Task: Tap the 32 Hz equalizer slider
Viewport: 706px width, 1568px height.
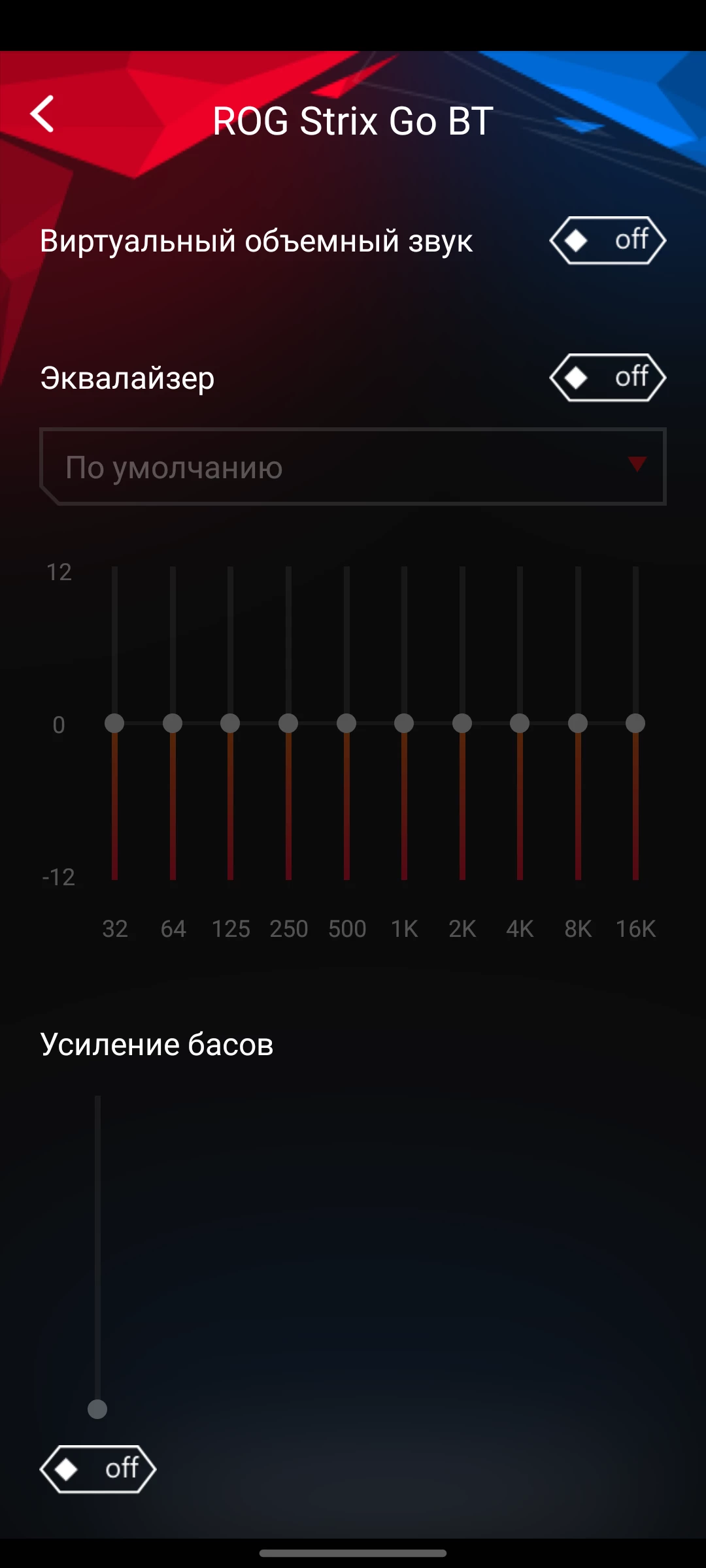Action: tap(114, 723)
